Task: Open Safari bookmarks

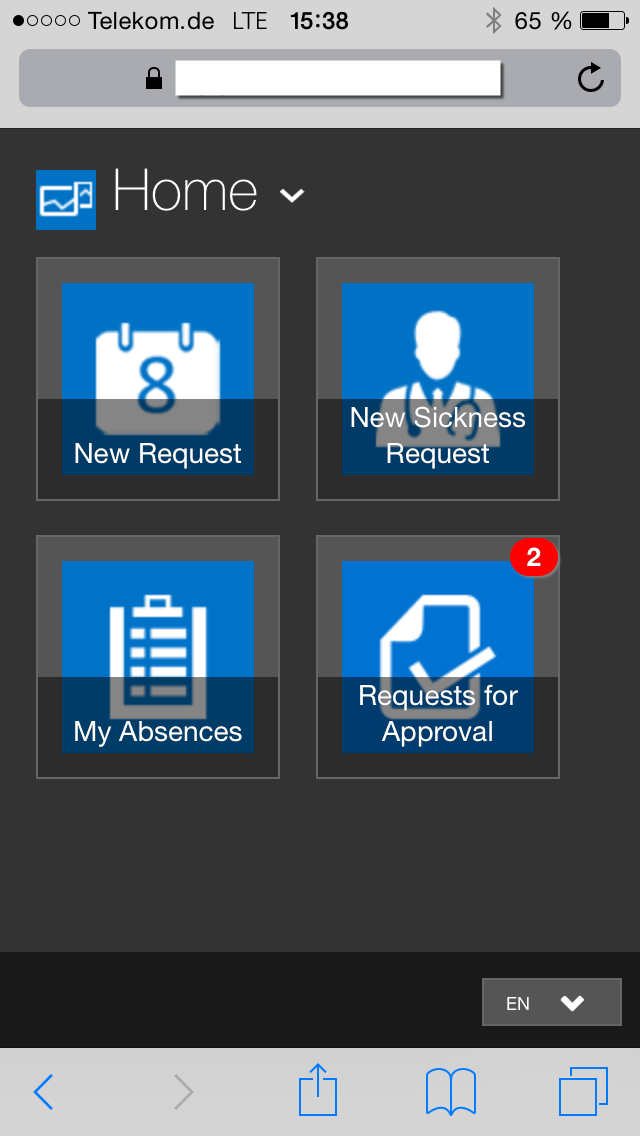Action: pyautogui.click(x=451, y=1091)
